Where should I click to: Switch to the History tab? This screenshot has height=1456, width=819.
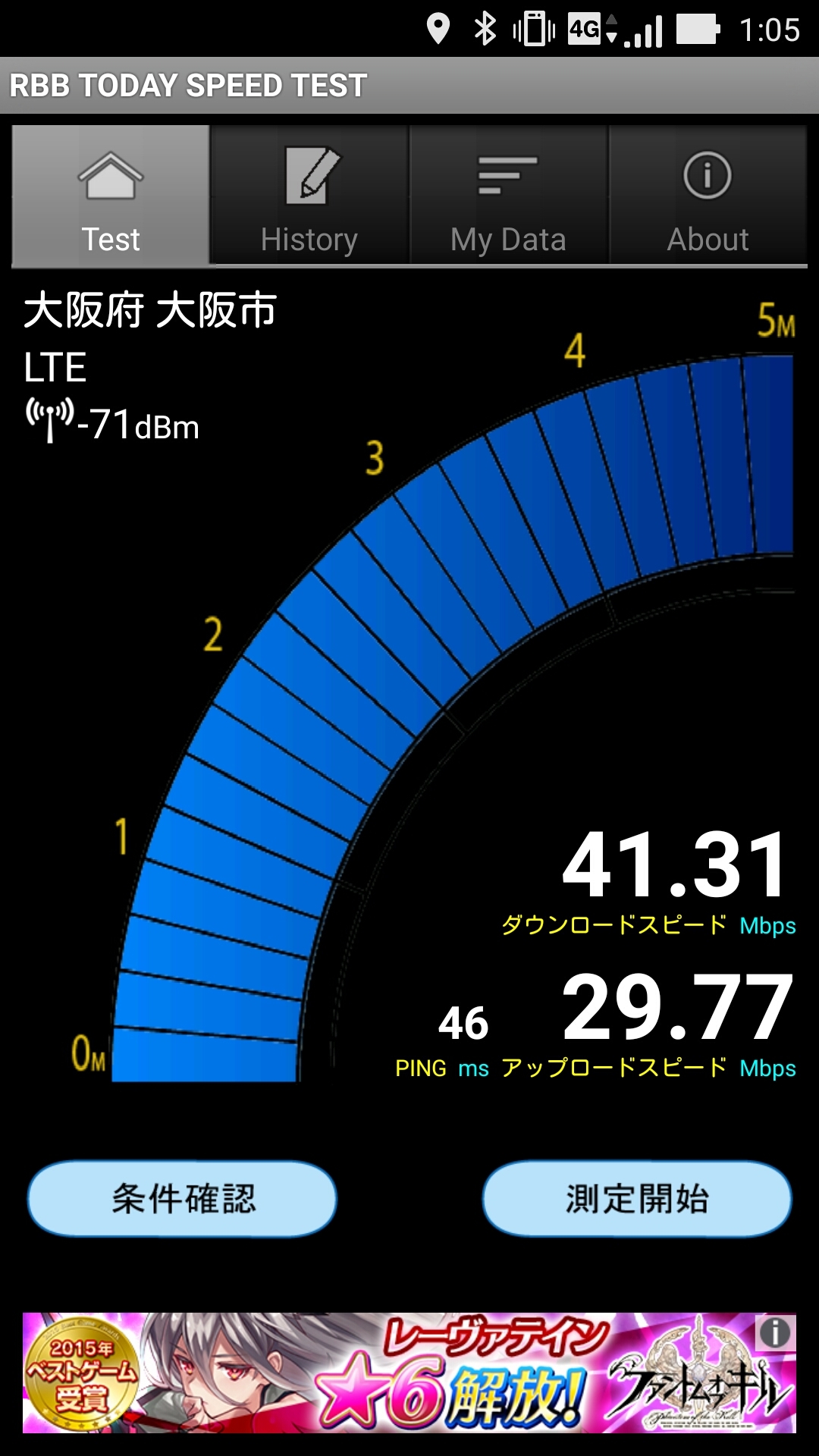tap(309, 196)
